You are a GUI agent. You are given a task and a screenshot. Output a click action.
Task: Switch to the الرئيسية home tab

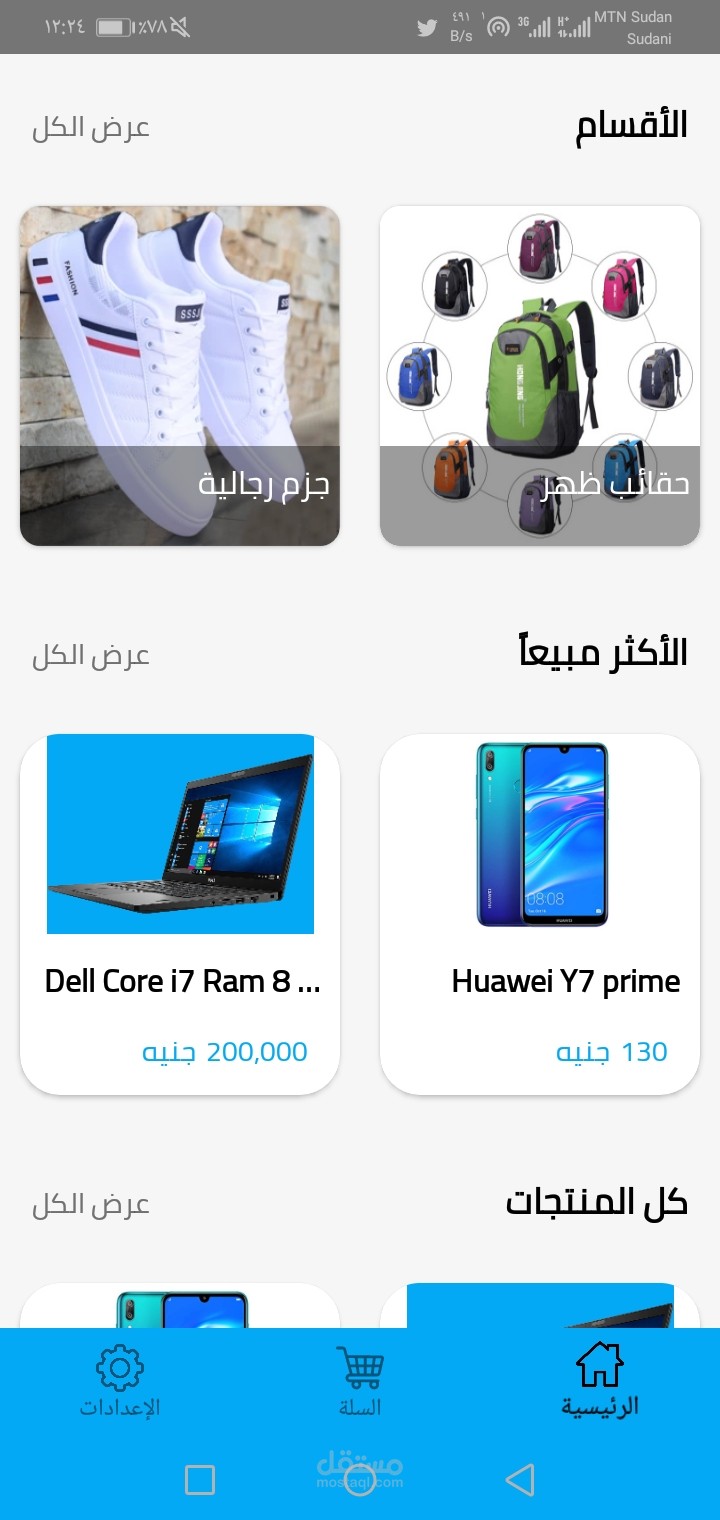point(599,1381)
